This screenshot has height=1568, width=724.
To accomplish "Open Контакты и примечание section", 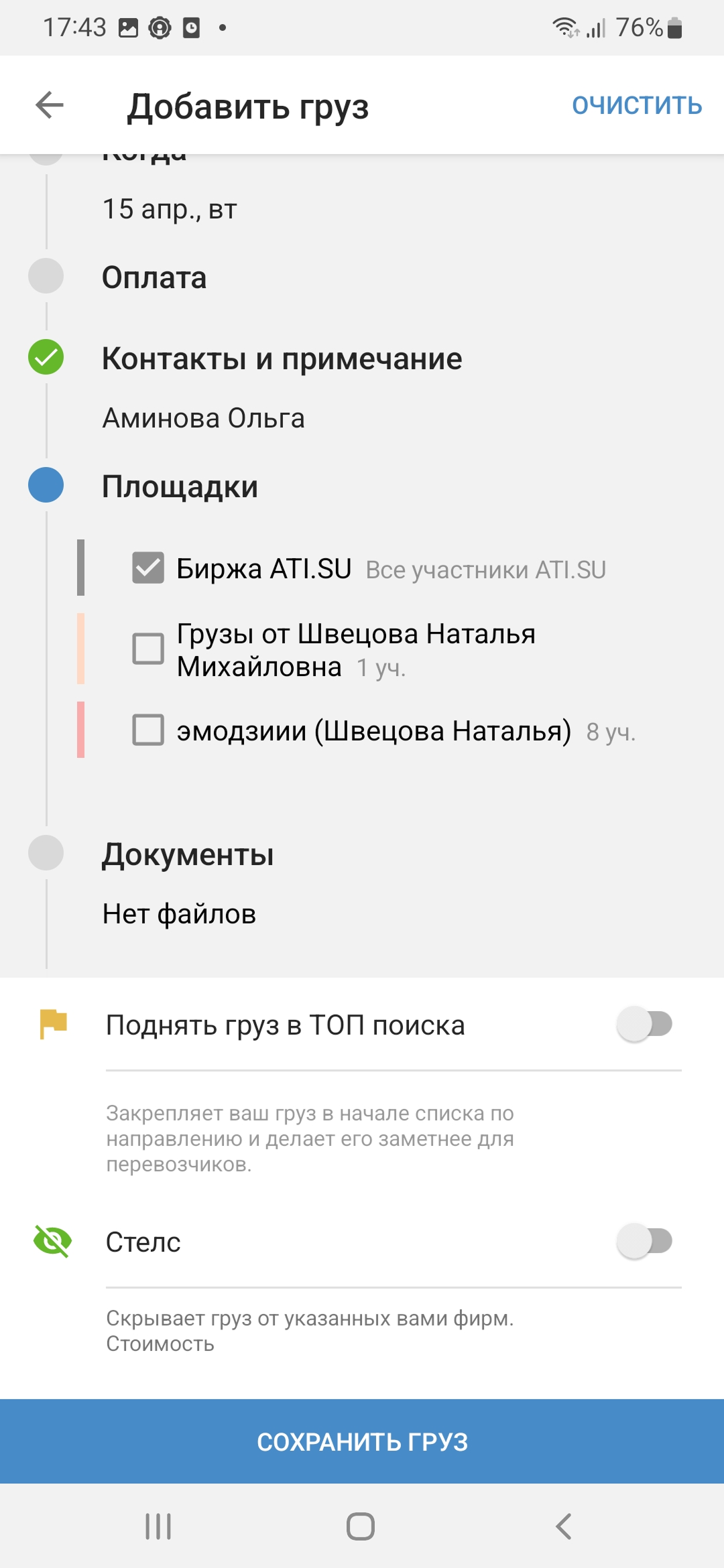I will [282, 359].
